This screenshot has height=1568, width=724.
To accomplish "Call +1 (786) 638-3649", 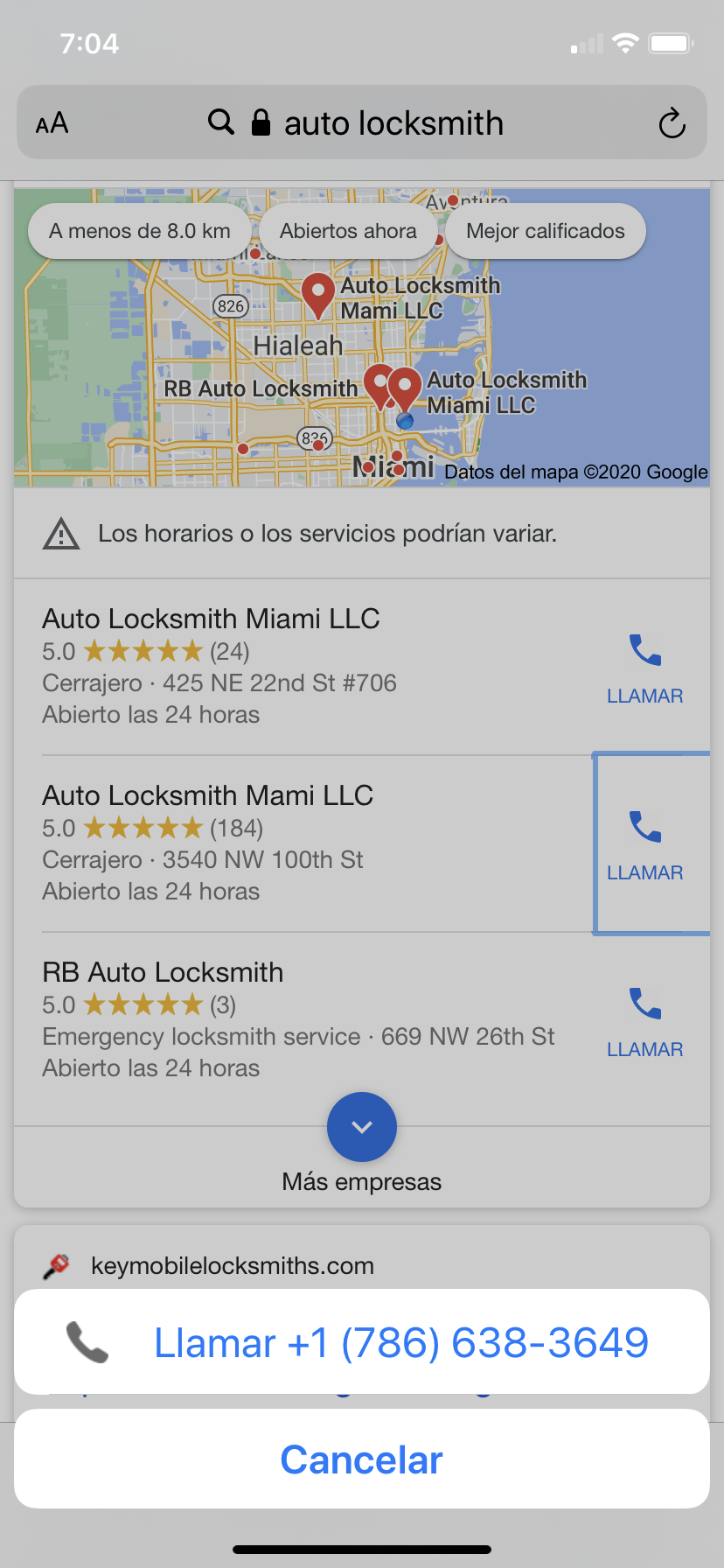I will [362, 1341].
